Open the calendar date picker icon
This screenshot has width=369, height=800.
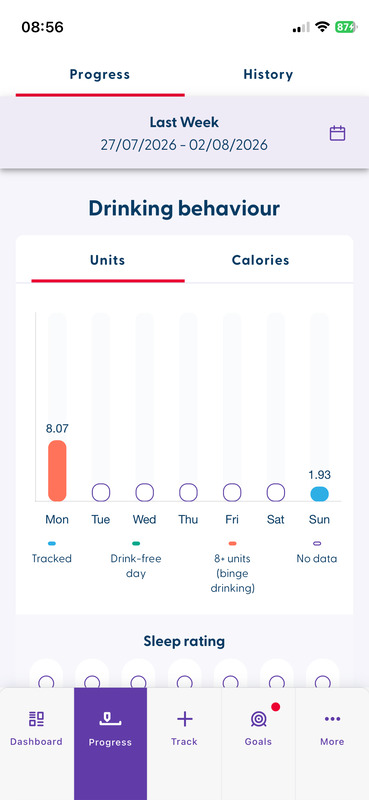tap(337, 134)
